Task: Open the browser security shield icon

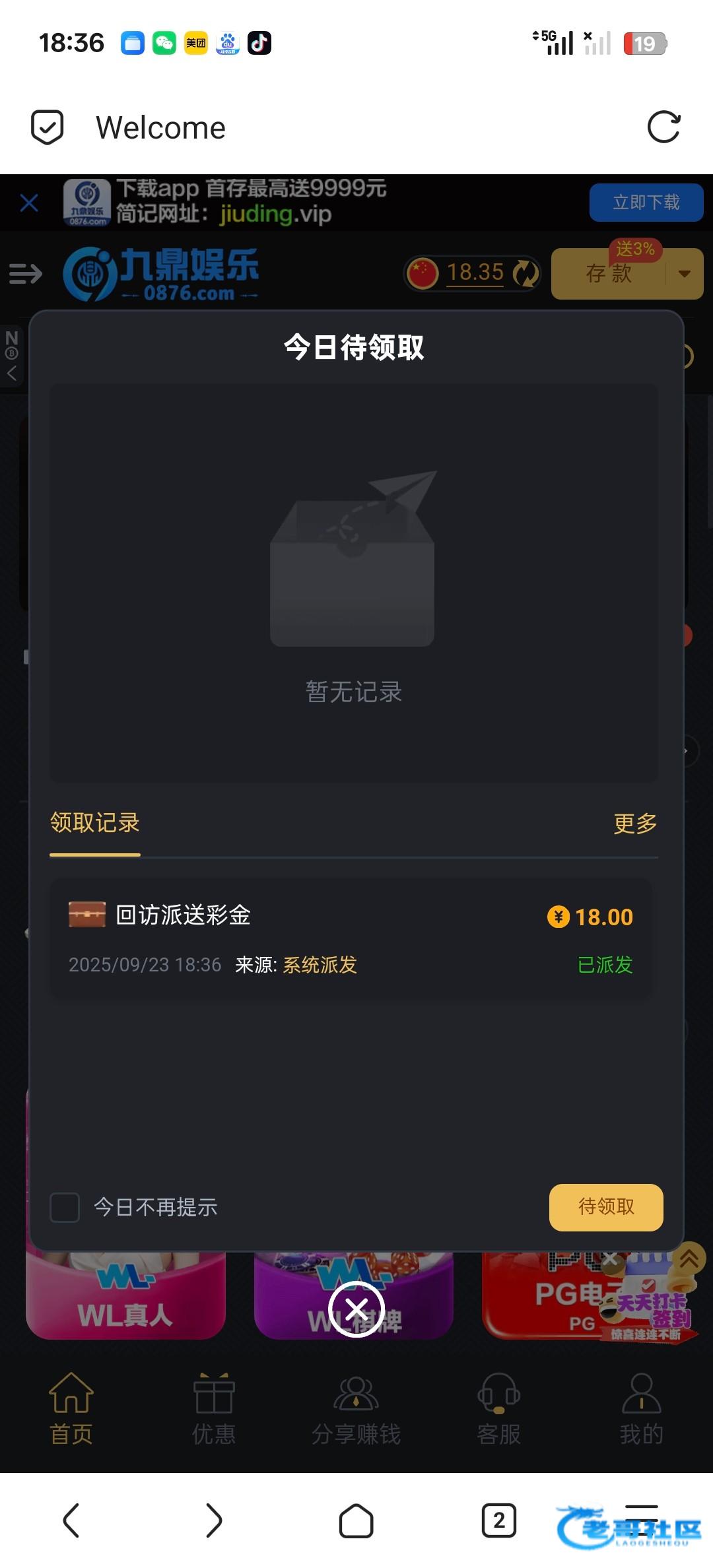Action: 48,127
